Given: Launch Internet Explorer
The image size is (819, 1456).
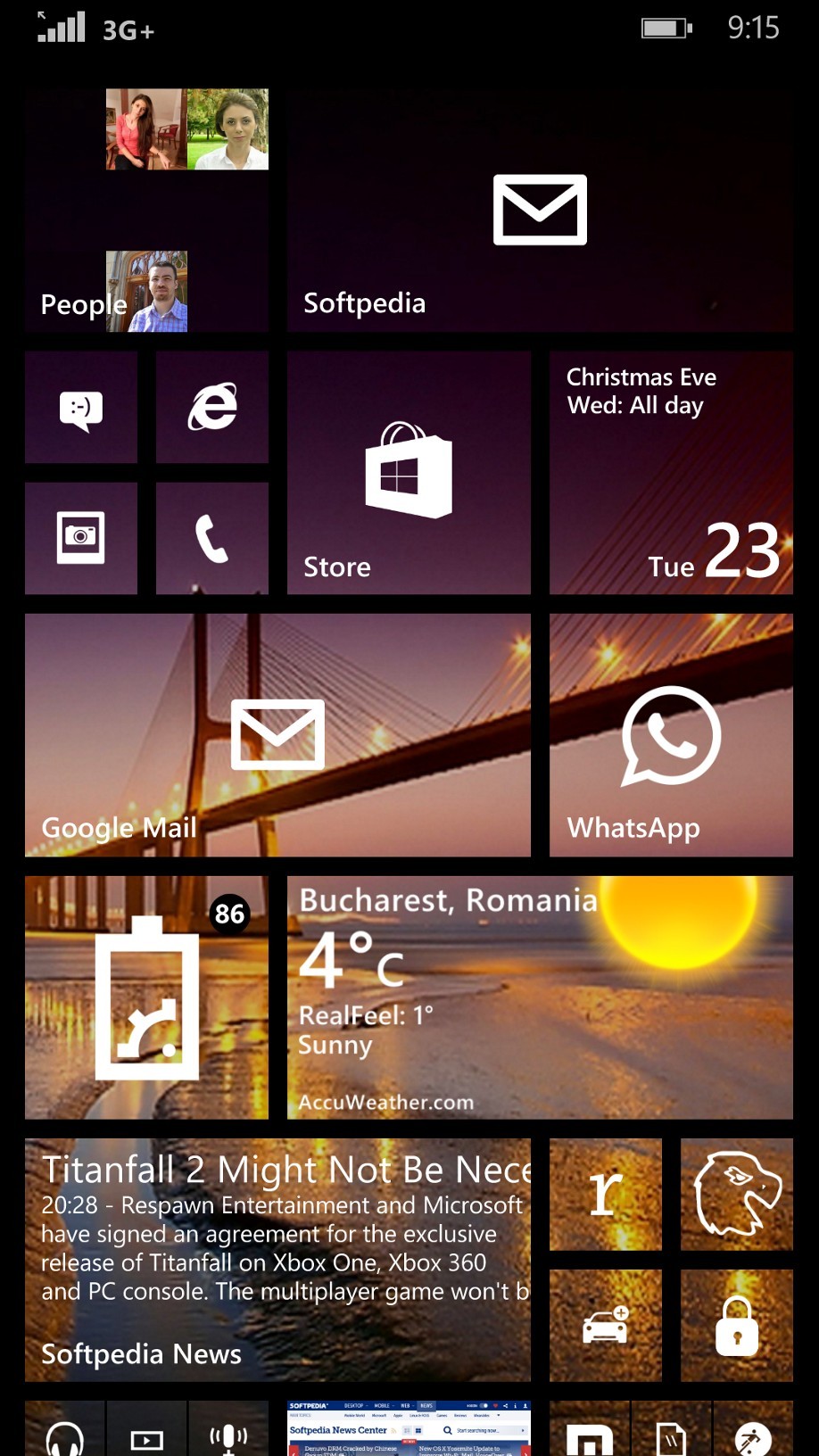Looking at the screenshot, I should (x=212, y=408).
